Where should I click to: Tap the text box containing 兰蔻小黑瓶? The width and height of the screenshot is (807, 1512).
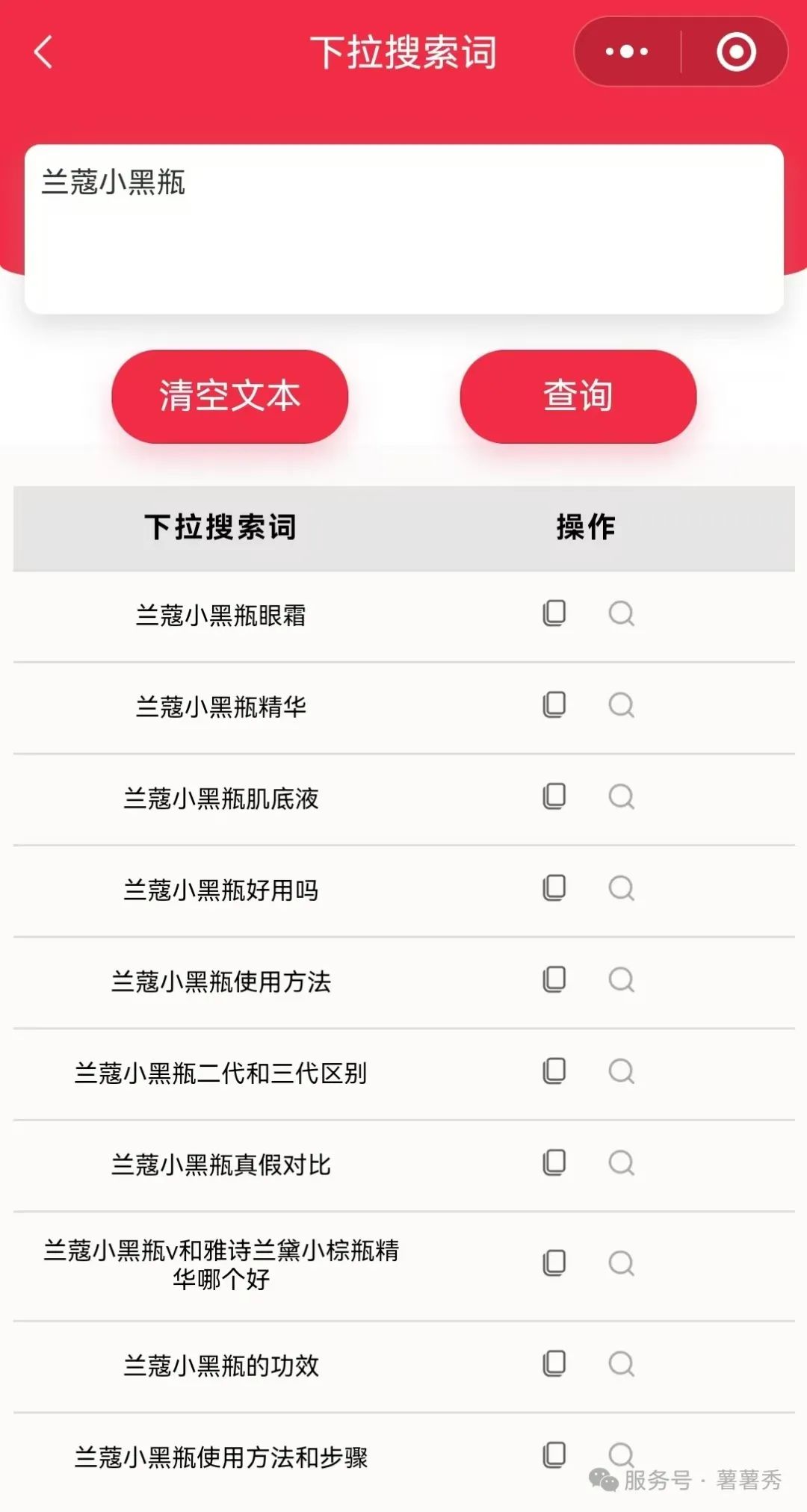[x=403, y=229]
